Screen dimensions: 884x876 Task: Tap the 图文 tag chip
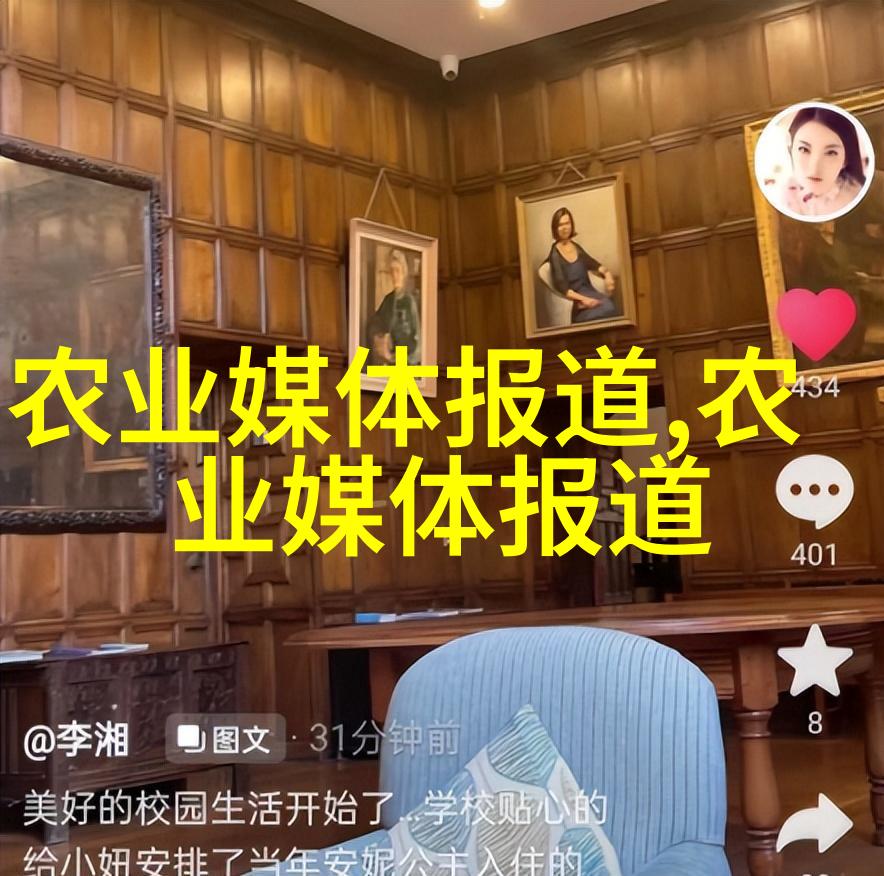(x=224, y=740)
